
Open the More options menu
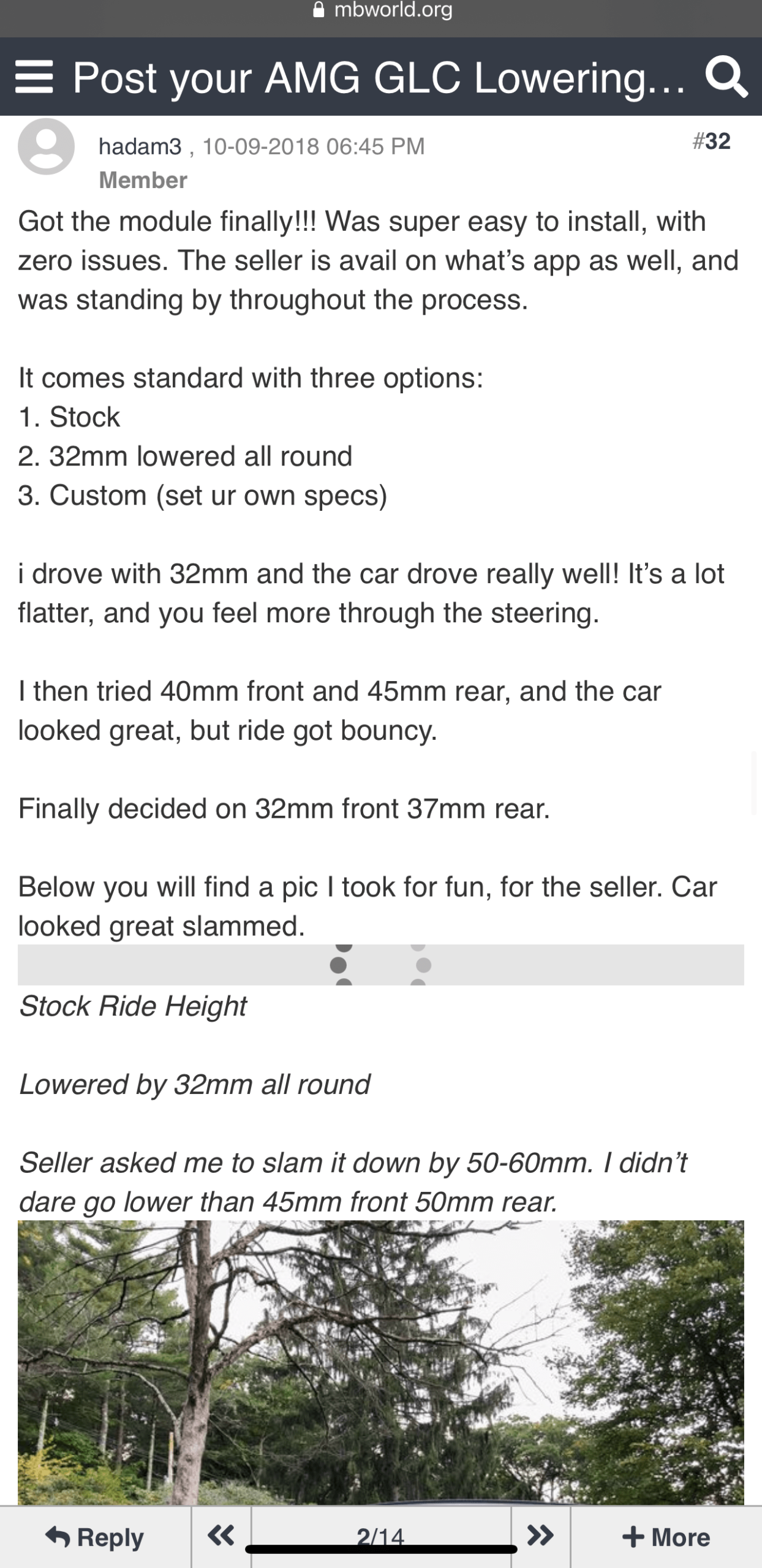666,1537
